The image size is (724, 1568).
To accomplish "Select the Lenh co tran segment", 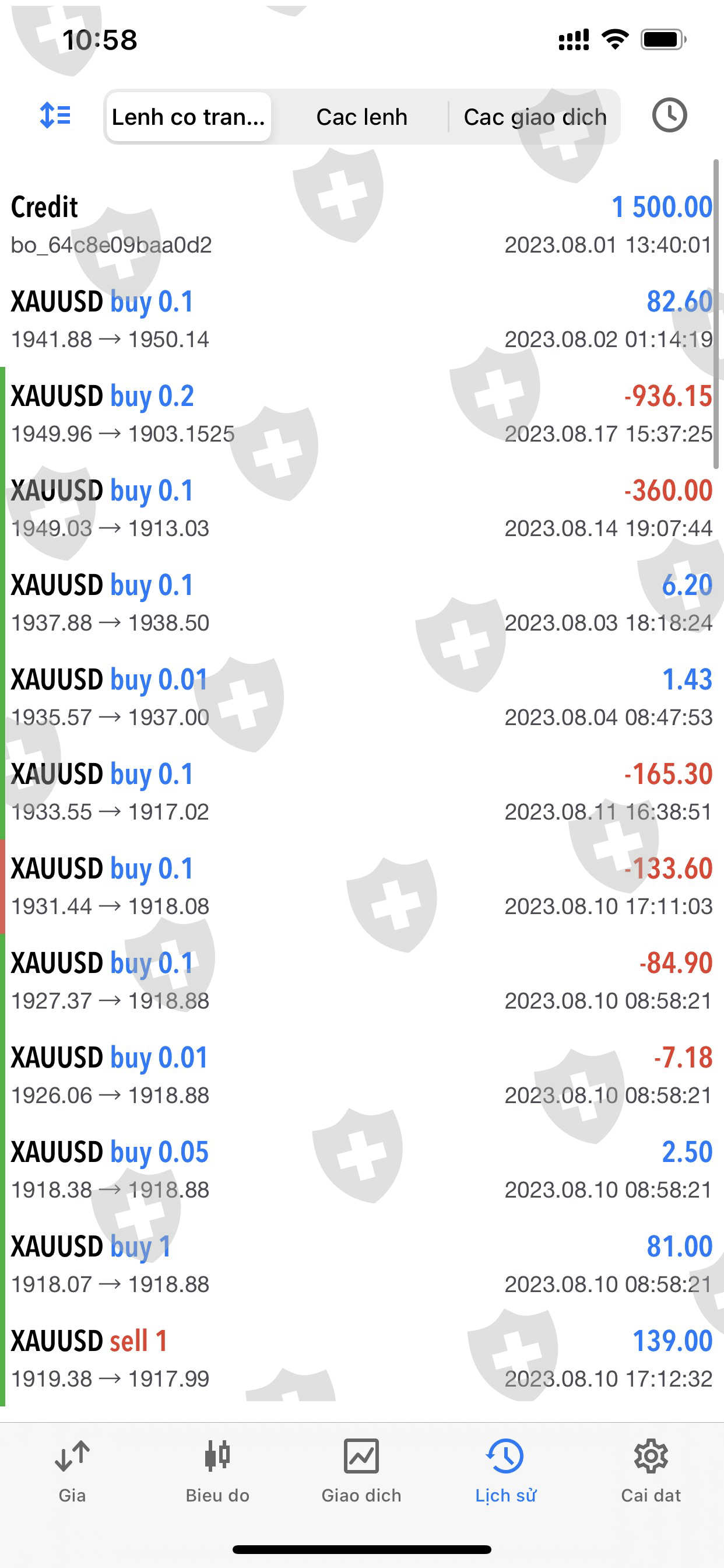I will point(189,116).
